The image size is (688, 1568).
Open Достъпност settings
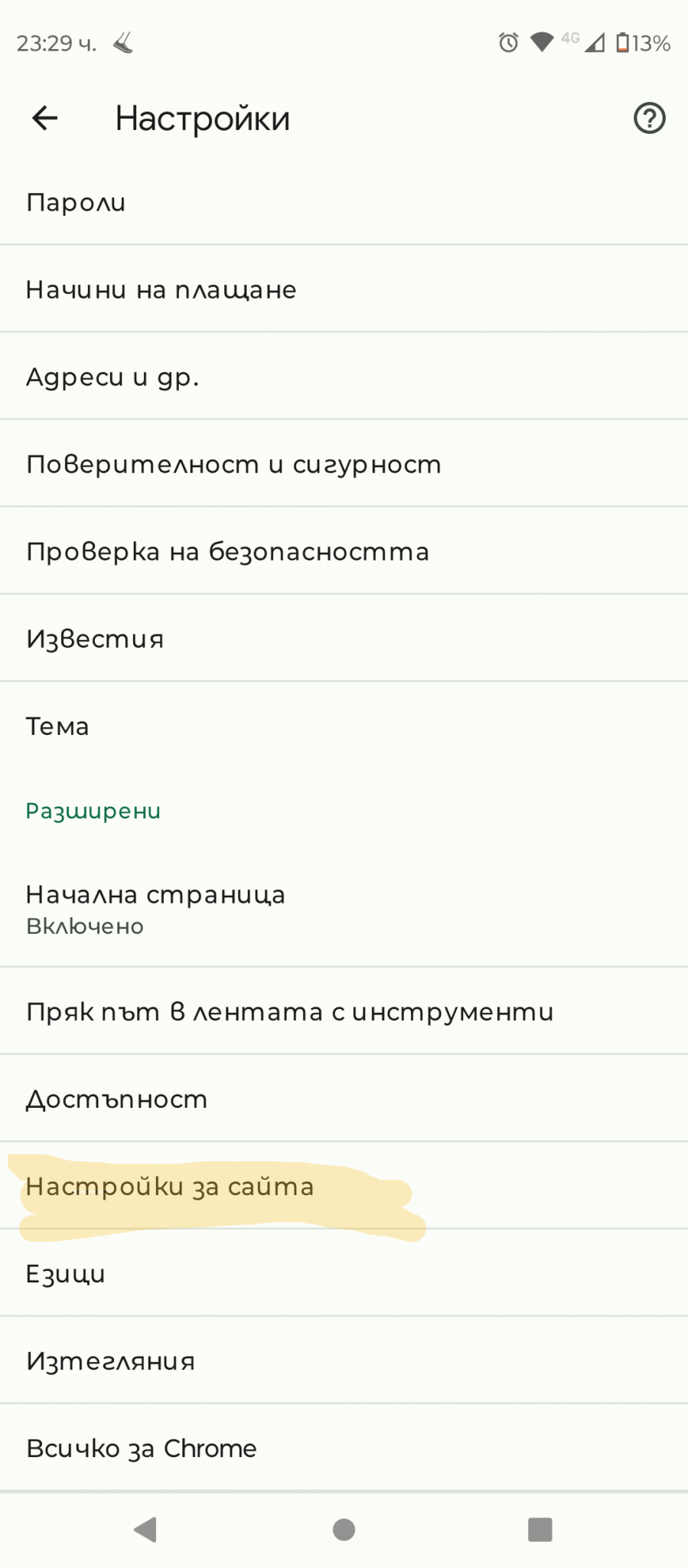(344, 1099)
